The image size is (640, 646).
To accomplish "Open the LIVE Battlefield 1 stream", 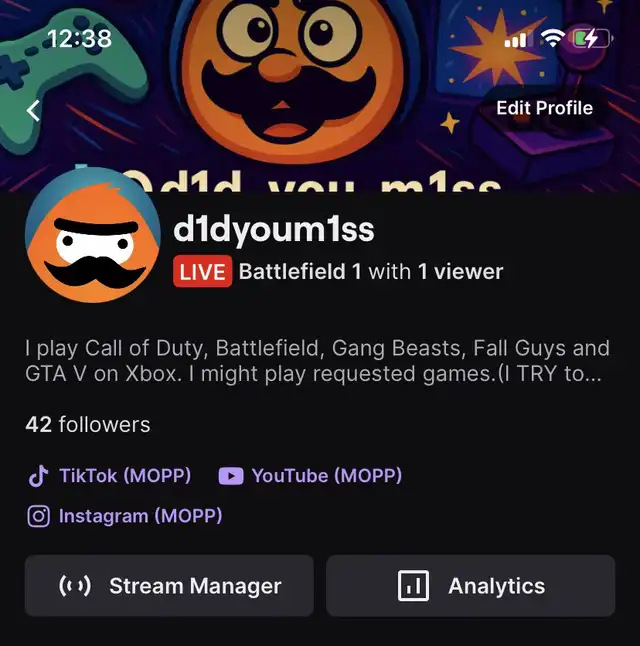I will point(338,271).
